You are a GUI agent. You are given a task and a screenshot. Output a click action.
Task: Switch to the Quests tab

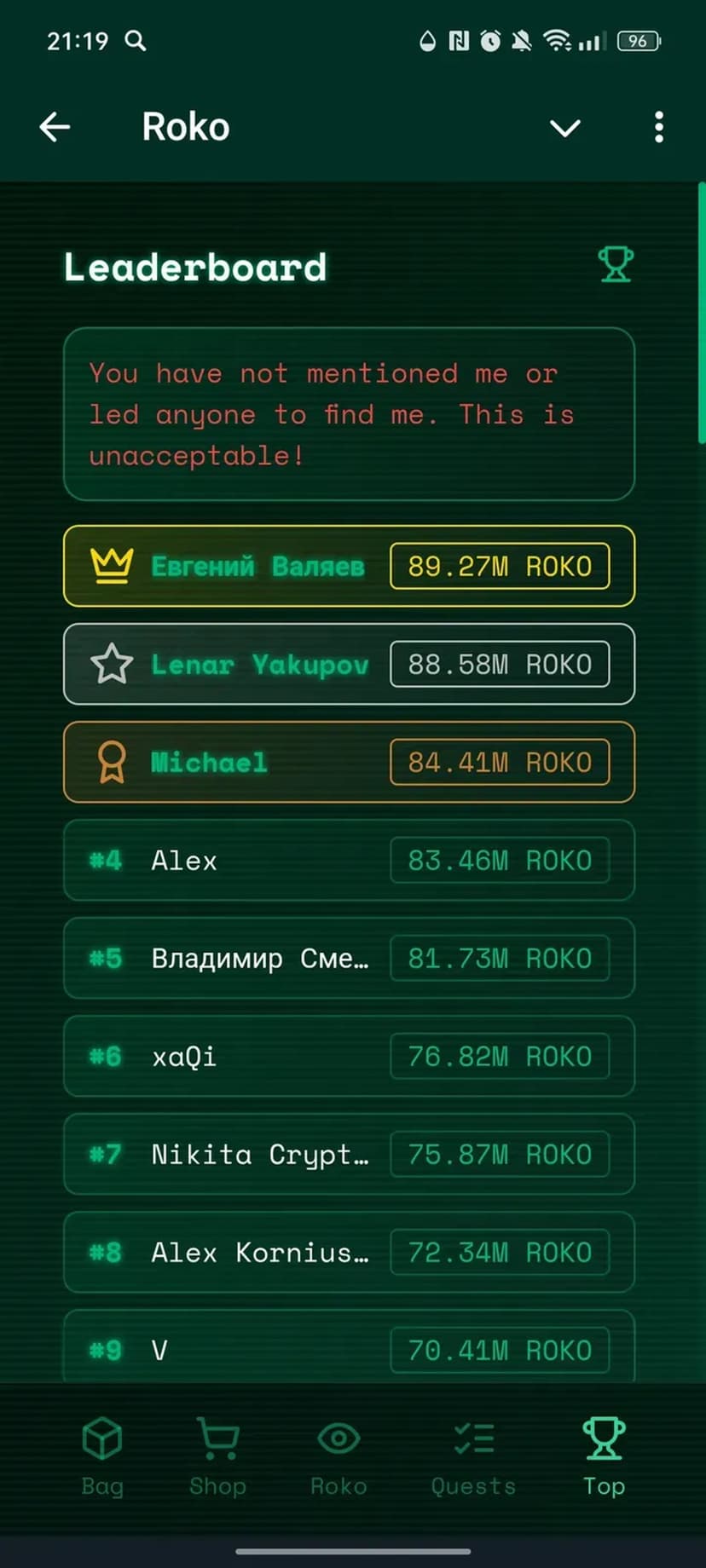[473, 1456]
